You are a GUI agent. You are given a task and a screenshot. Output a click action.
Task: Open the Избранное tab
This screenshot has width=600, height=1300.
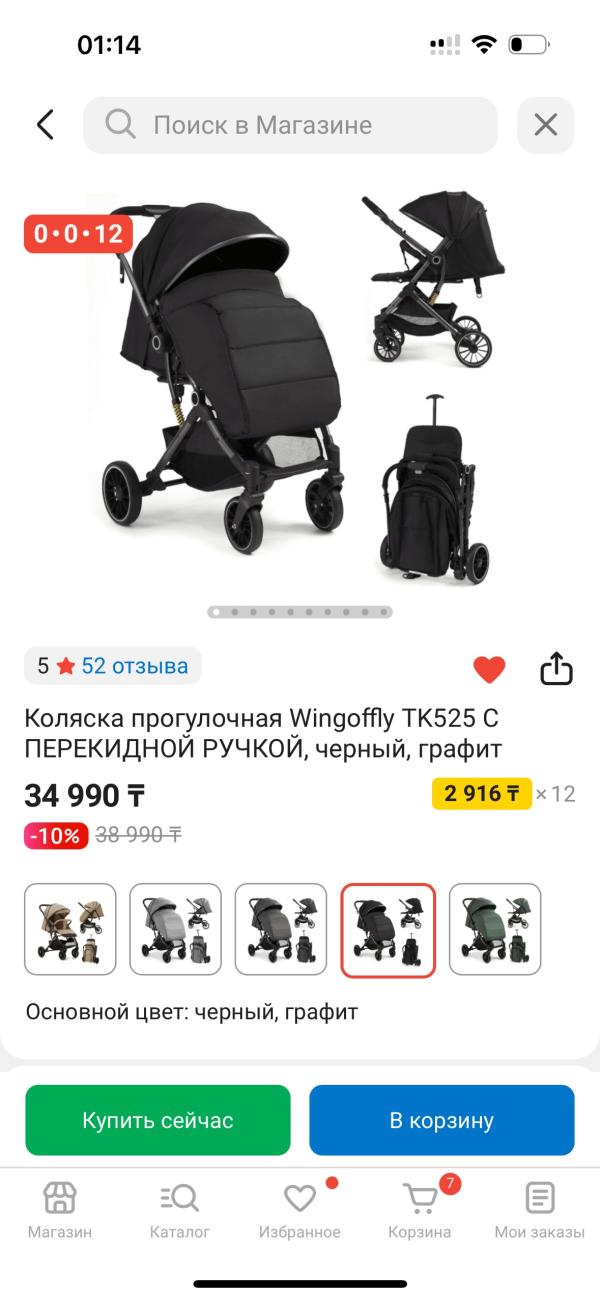[300, 1210]
